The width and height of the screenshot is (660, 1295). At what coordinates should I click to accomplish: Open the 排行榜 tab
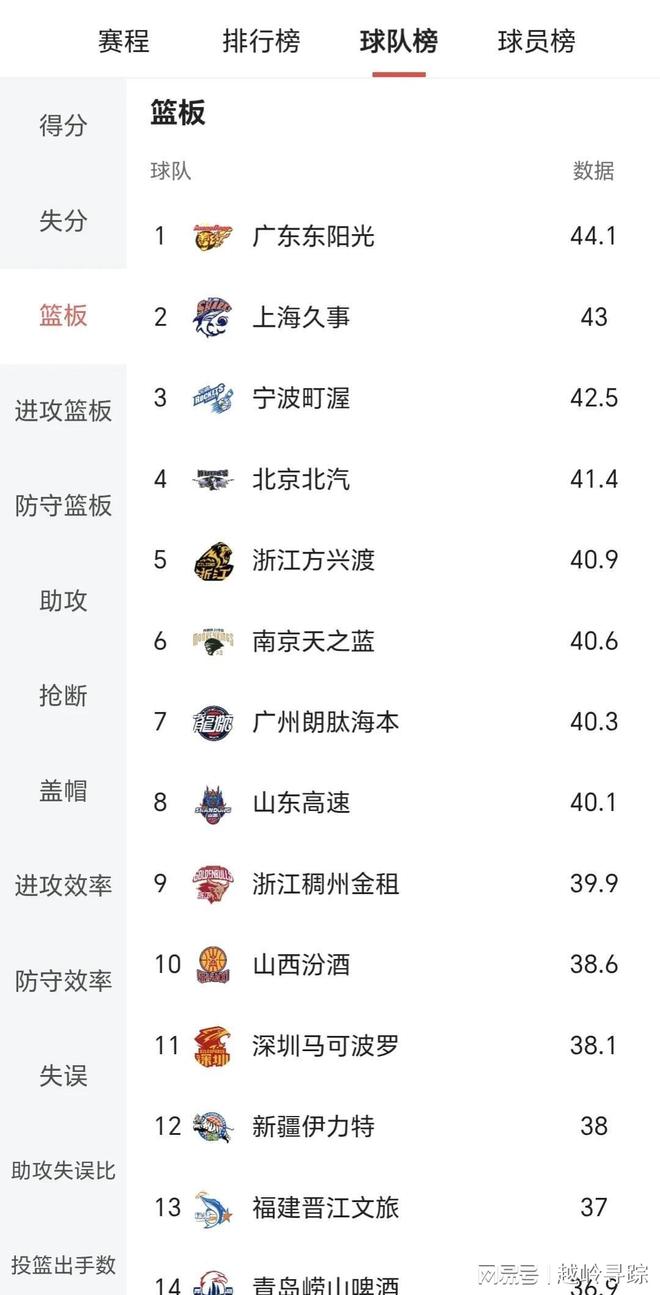261,42
